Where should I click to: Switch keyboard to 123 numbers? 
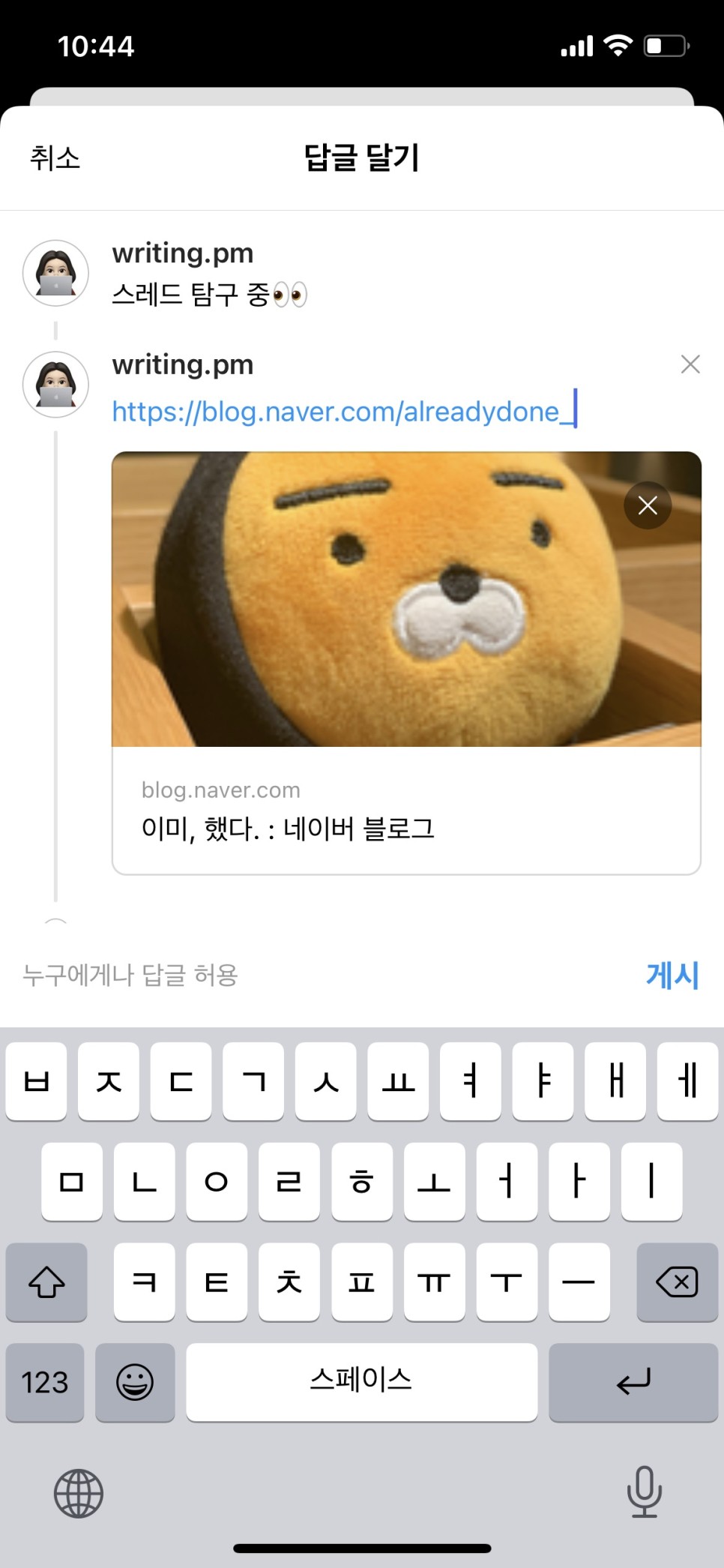tap(45, 1382)
